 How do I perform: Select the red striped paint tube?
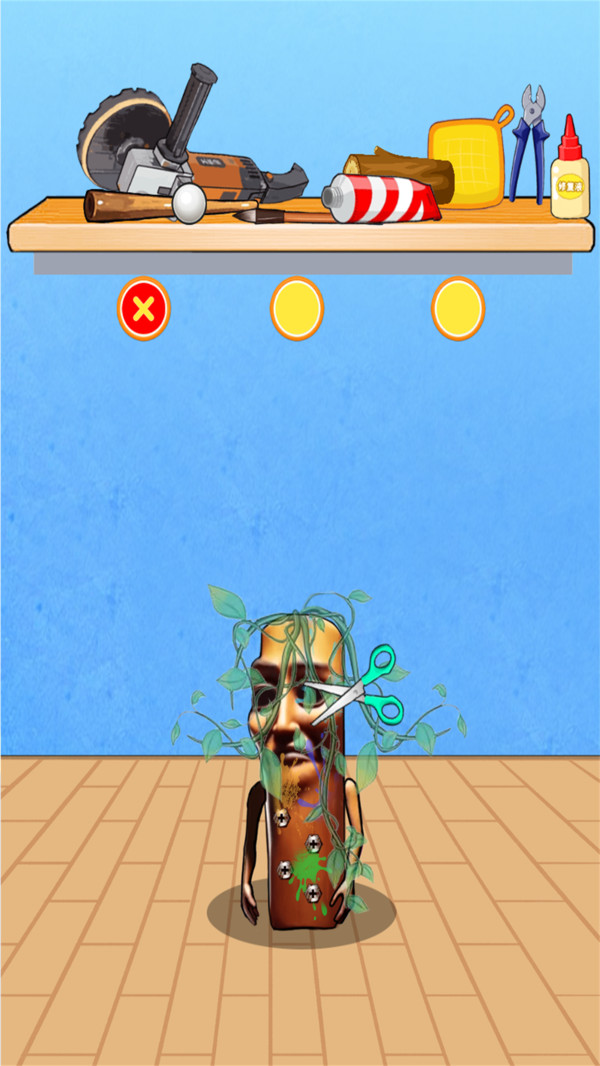(x=381, y=198)
